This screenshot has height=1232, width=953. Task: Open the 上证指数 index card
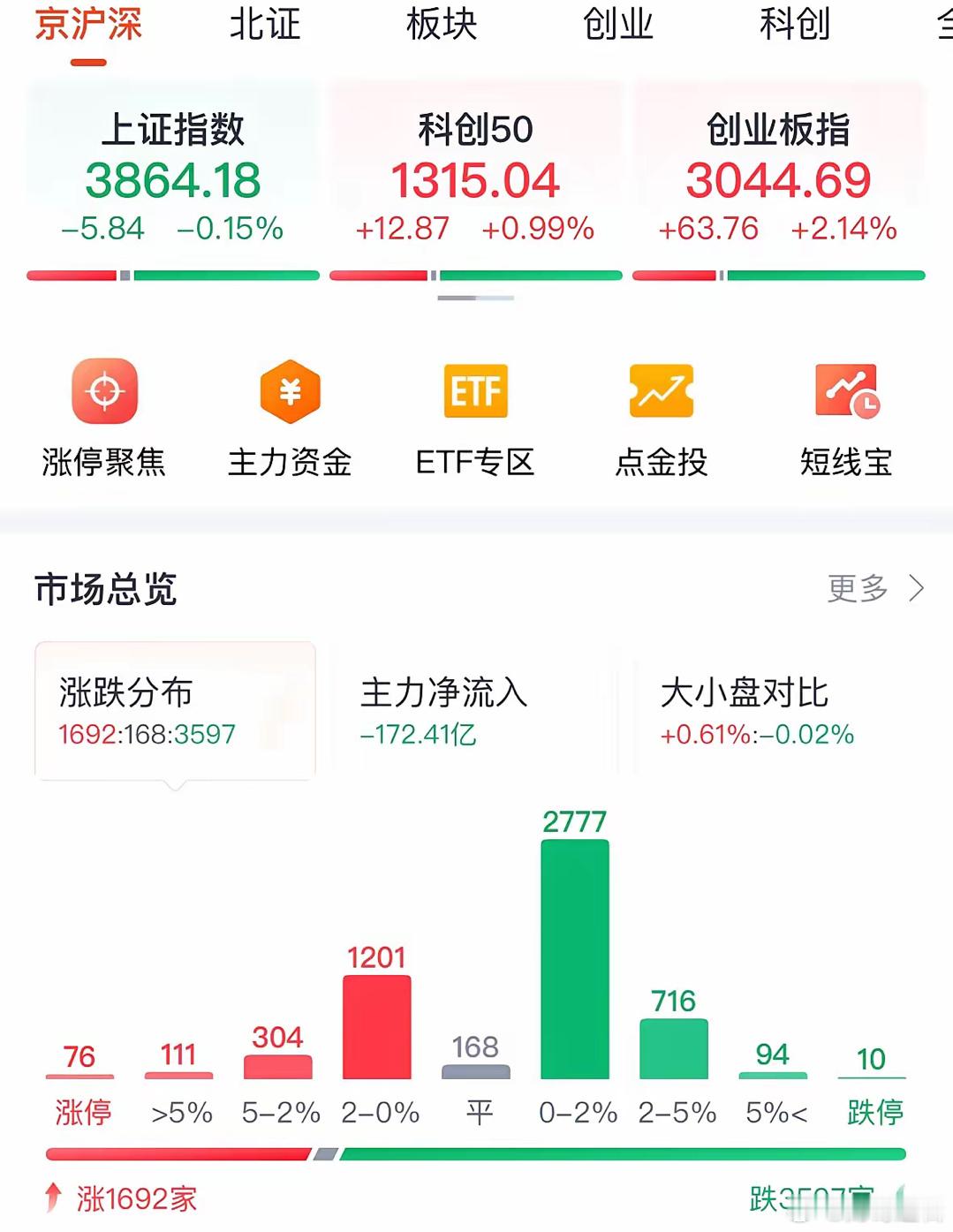coord(174,177)
